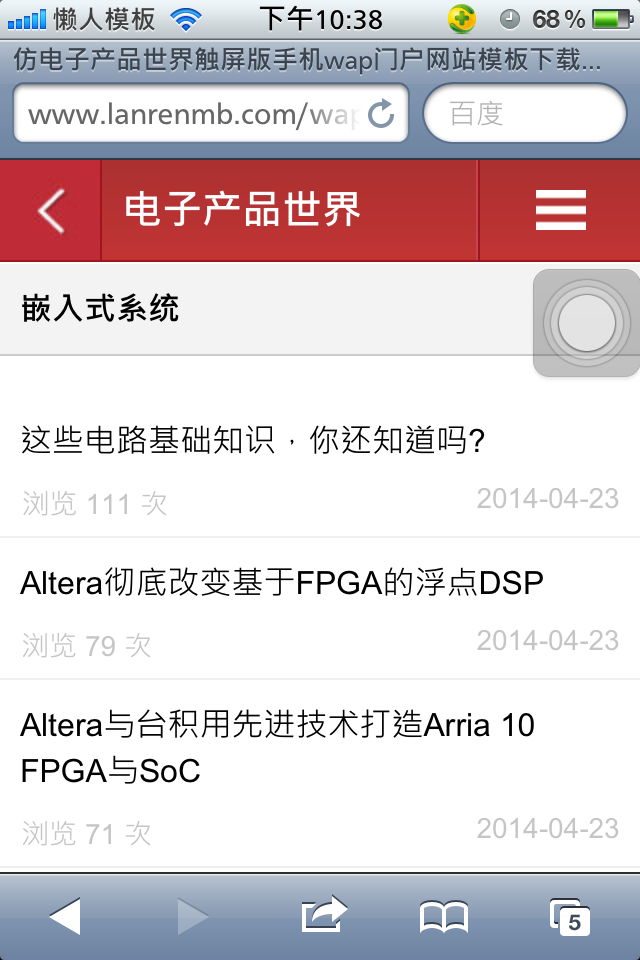This screenshot has width=640, height=960.
Task: Show the 5 open browser tabs
Action: point(570,916)
